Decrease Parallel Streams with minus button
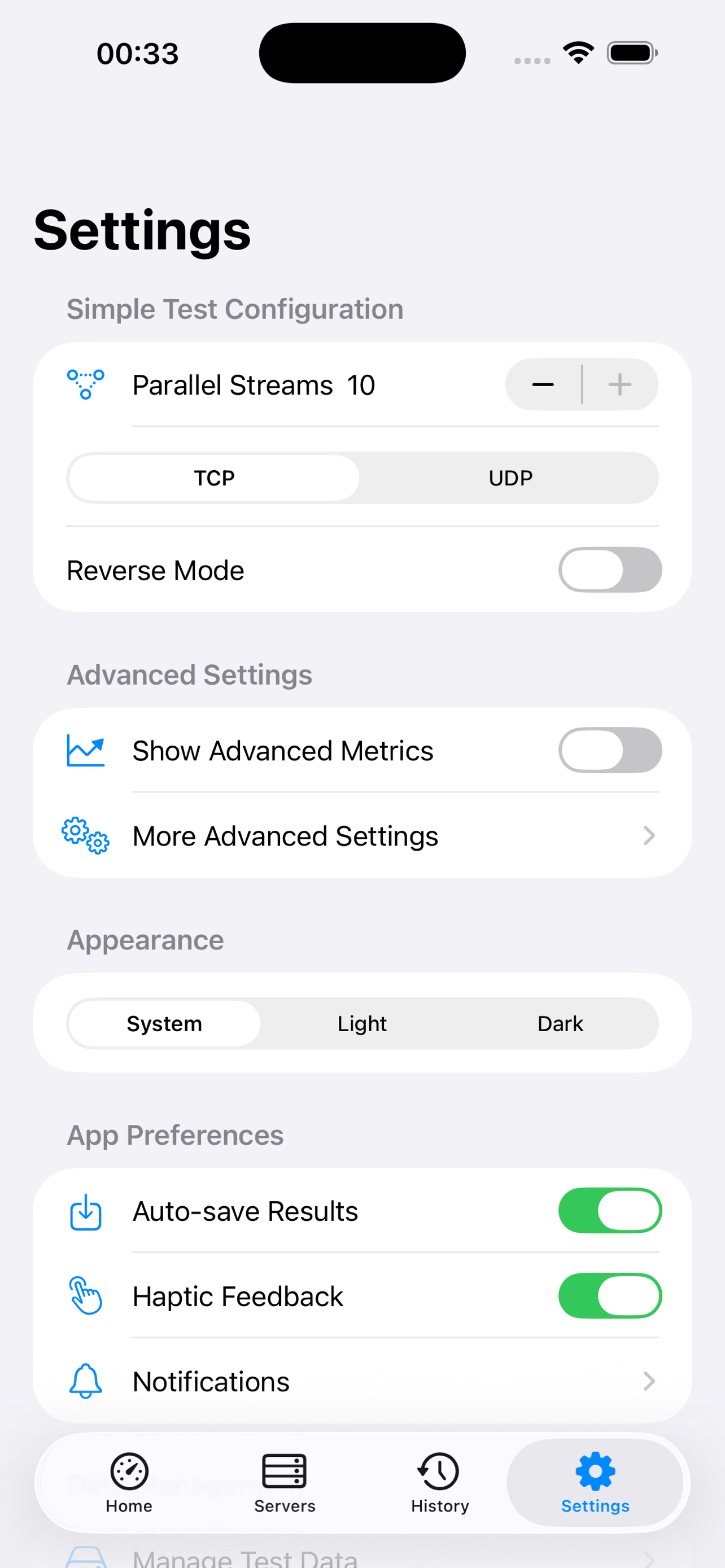Image resolution: width=725 pixels, height=1568 pixels. [543, 384]
